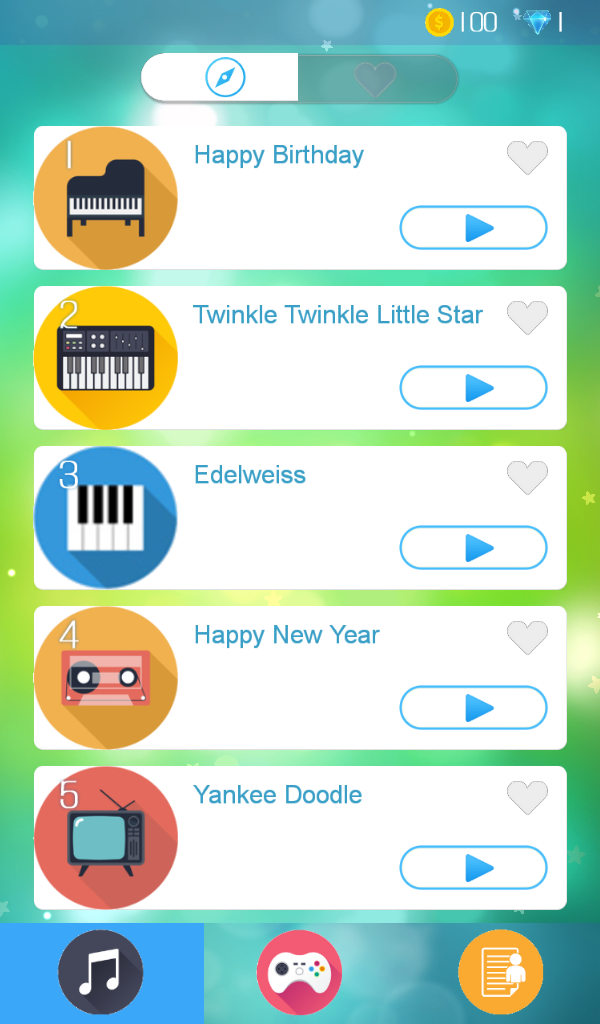The image size is (600, 1024).
Task: Open the profile document tab
Action: pos(501,972)
